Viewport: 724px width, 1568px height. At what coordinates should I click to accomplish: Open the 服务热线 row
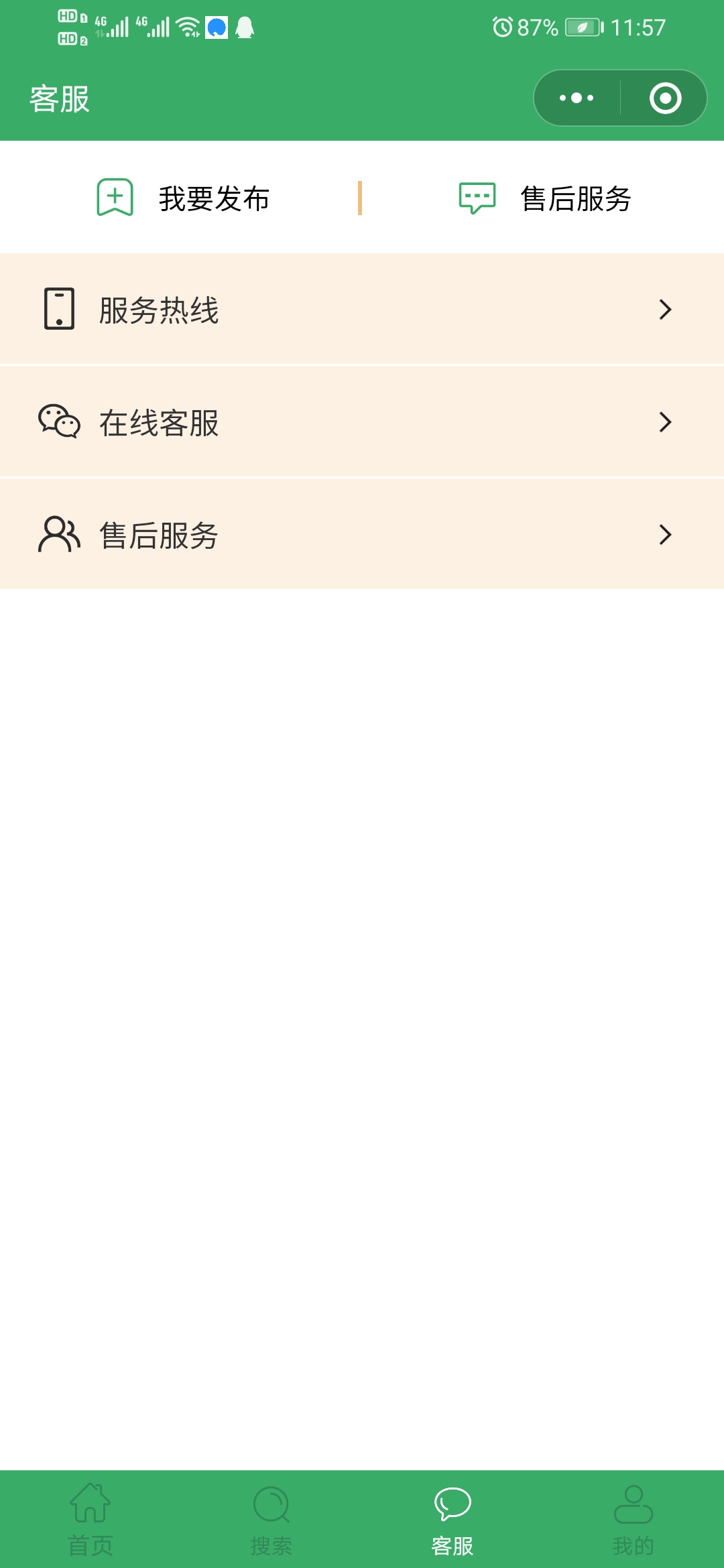pyautogui.click(x=362, y=310)
